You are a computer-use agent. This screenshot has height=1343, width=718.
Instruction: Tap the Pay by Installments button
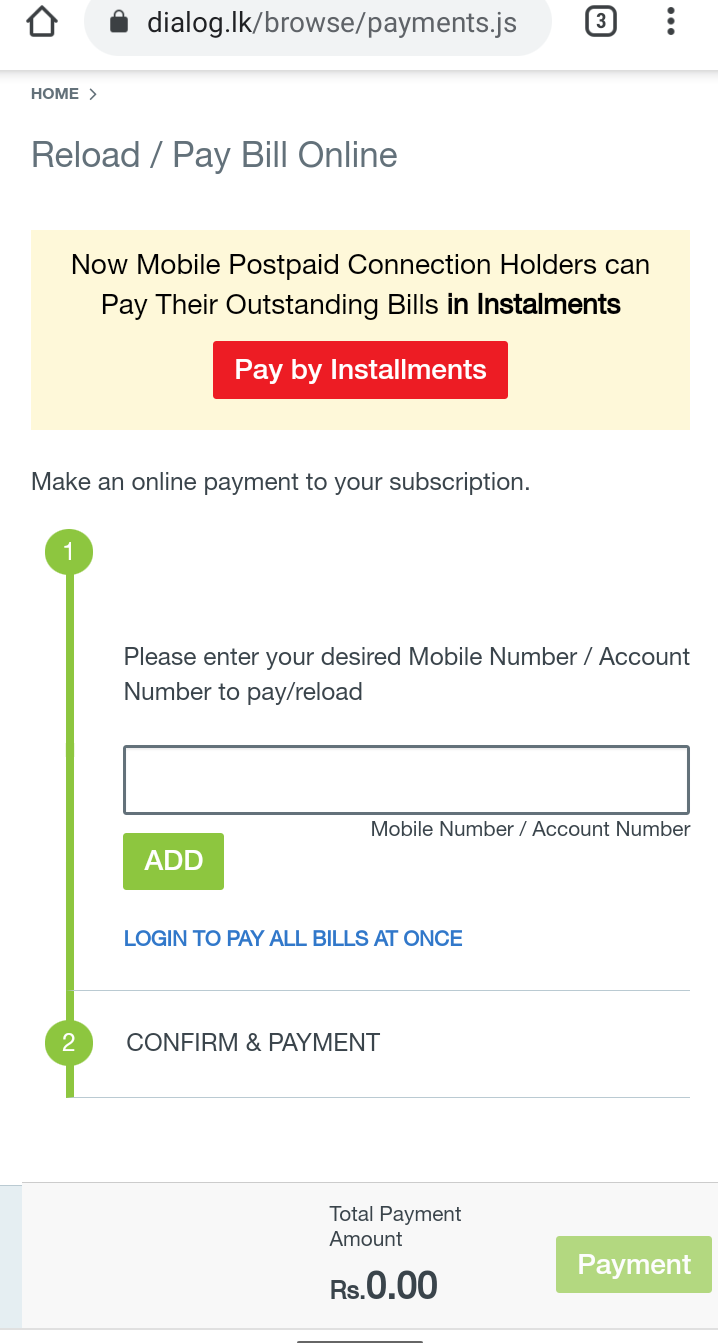(x=360, y=370)
